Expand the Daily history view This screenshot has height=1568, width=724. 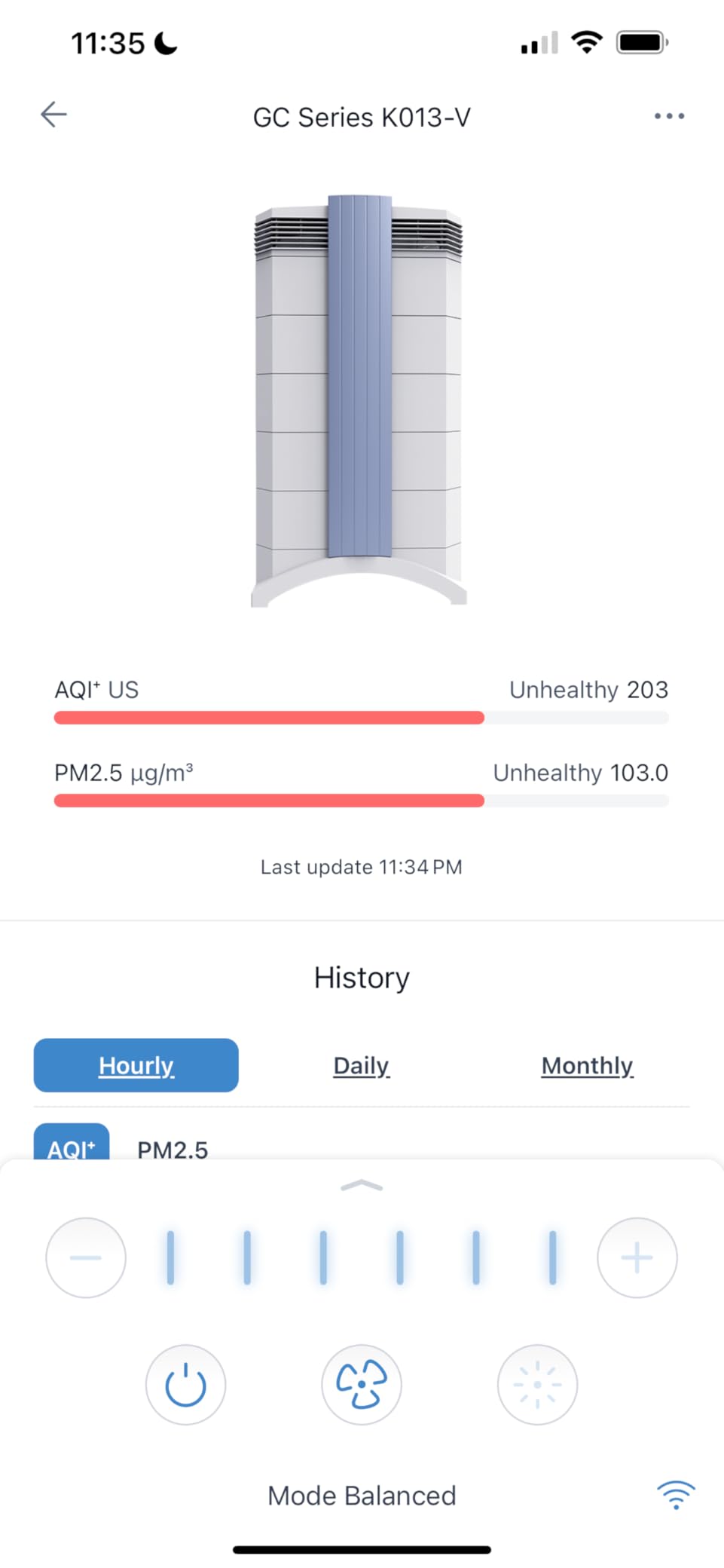pyautogui.click(x=361, y=1065)
